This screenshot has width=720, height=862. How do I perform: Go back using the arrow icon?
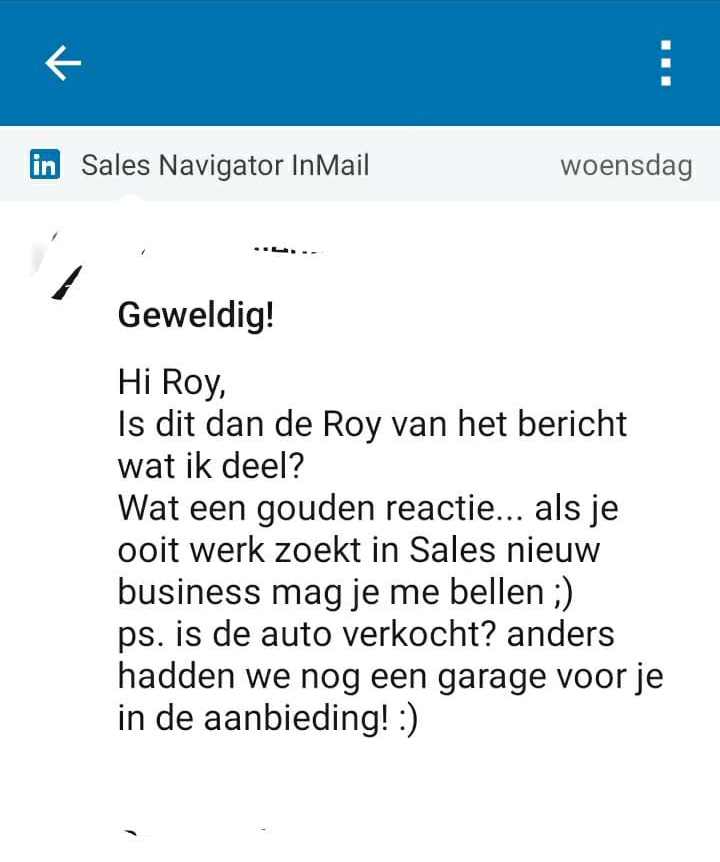click(x=63, y=63)
